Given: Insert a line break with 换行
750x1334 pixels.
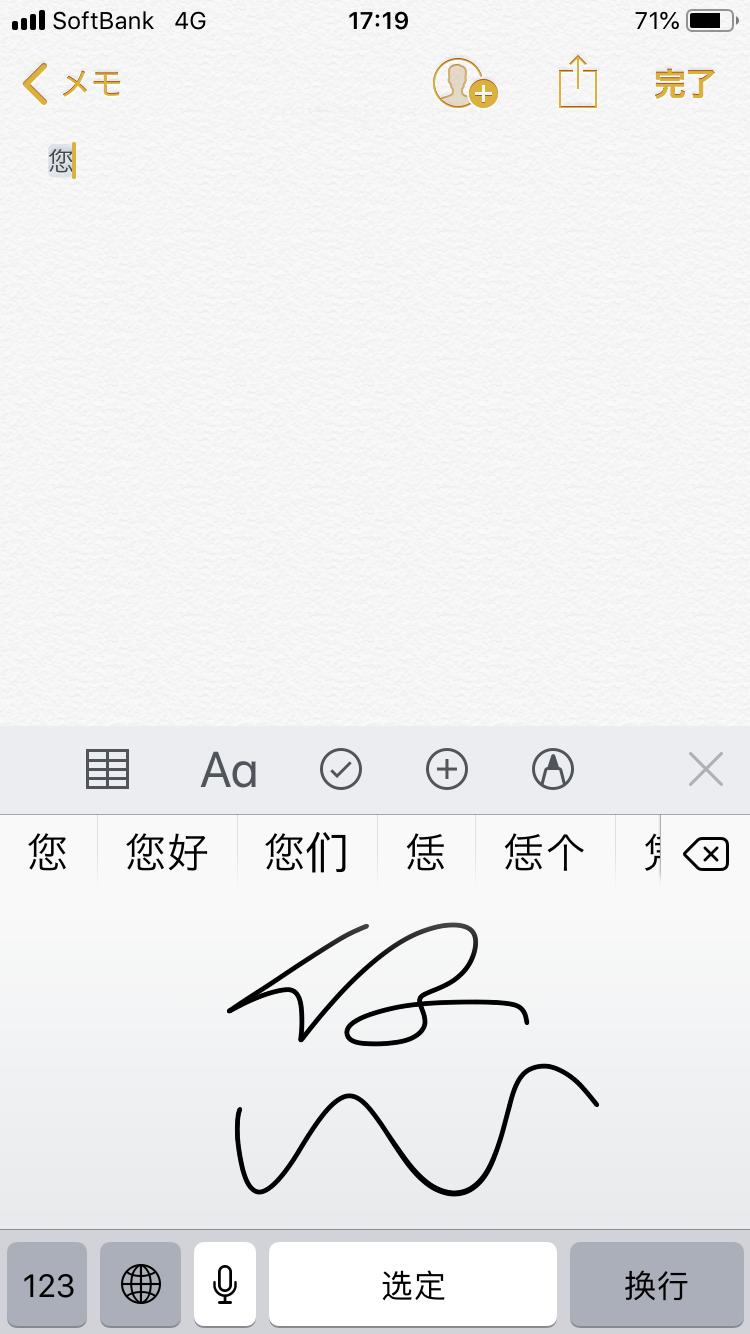Looking at the screenshot, I should point(656,1285).
